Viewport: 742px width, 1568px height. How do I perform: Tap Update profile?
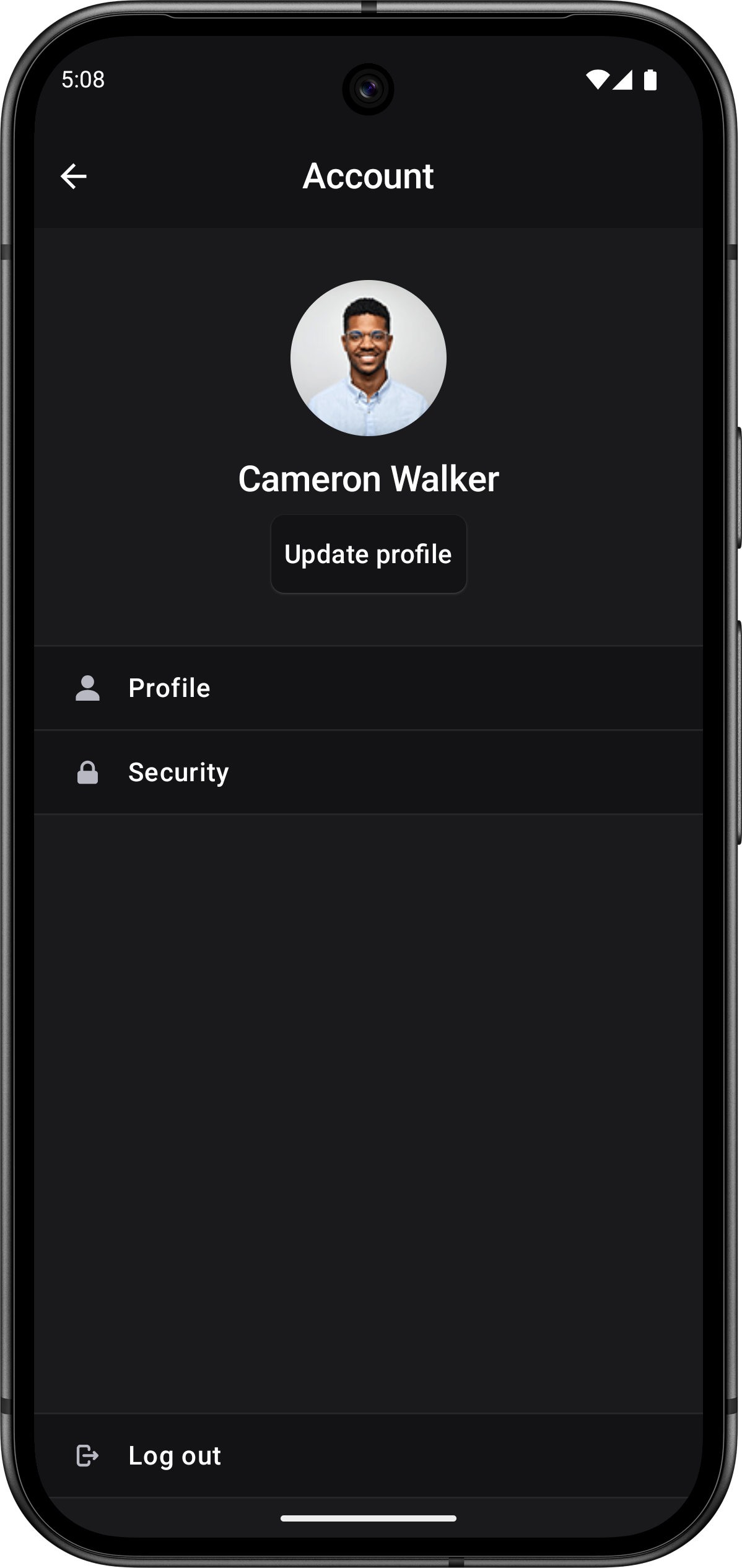tap(369, 554)
